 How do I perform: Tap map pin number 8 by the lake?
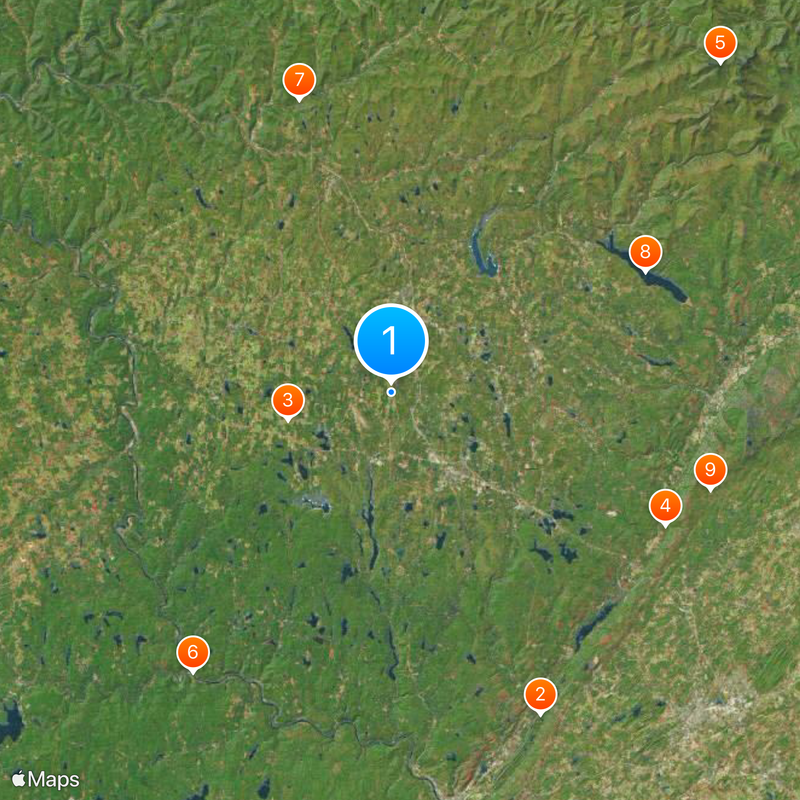click(x=645, y=251)
